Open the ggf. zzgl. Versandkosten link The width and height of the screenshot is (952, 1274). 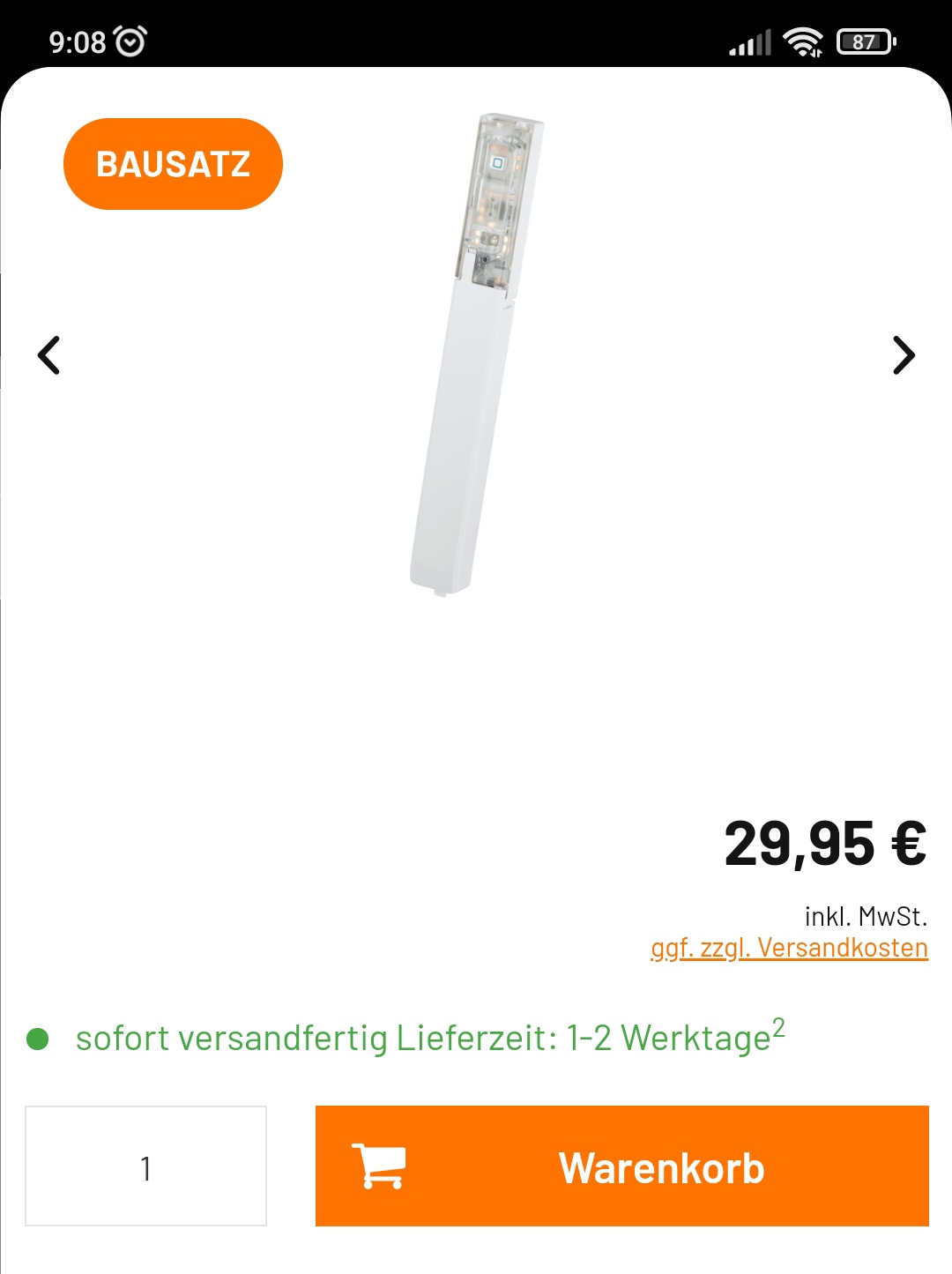tap(789, 948)
